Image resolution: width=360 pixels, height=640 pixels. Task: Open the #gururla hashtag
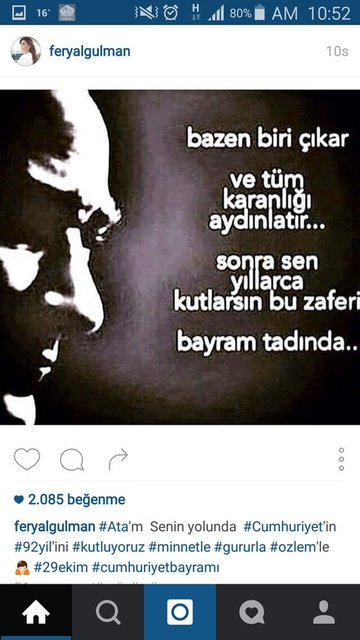[240, 547]
